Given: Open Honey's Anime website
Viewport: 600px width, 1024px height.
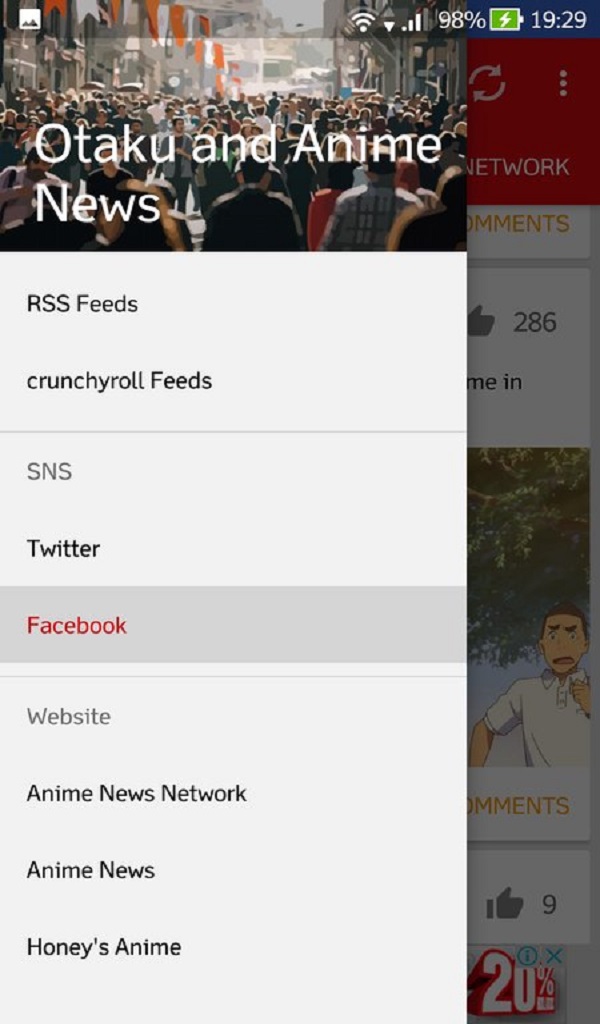Looking at the screenshot, I should pyautogui.click(x=104, y=947).
